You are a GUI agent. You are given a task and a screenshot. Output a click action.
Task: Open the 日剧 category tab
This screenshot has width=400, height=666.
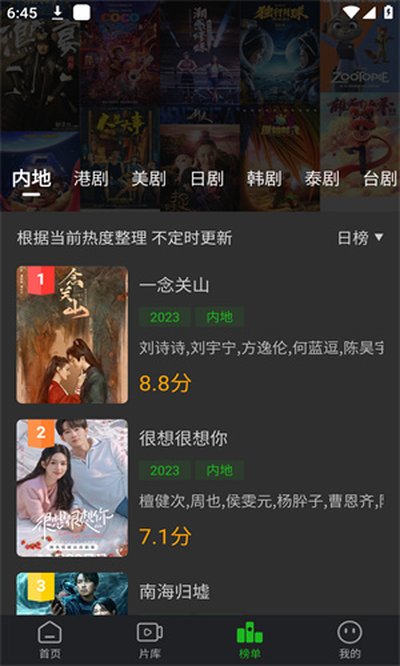tap(207, 179)
